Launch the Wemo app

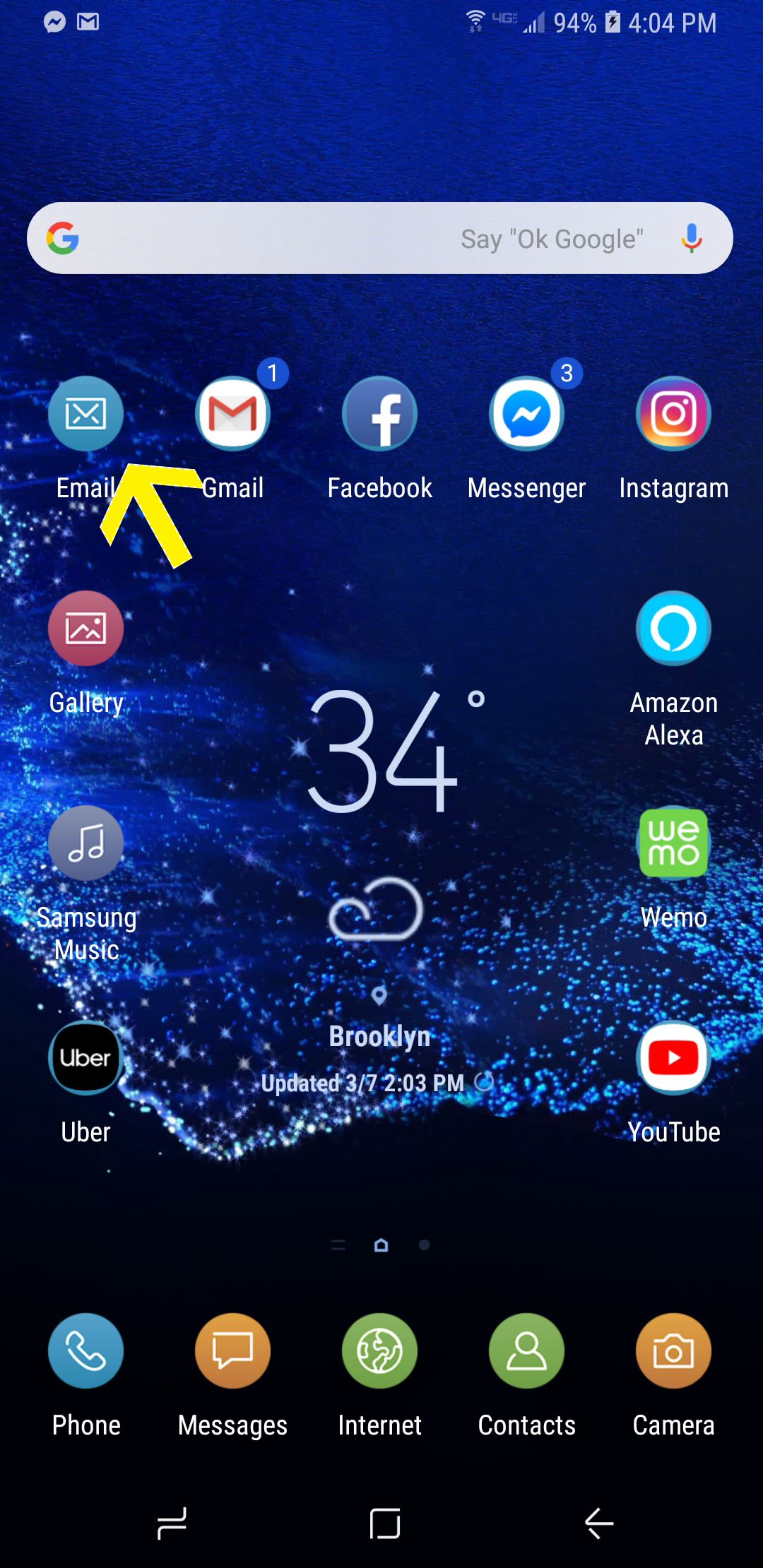tap(673, 843)
